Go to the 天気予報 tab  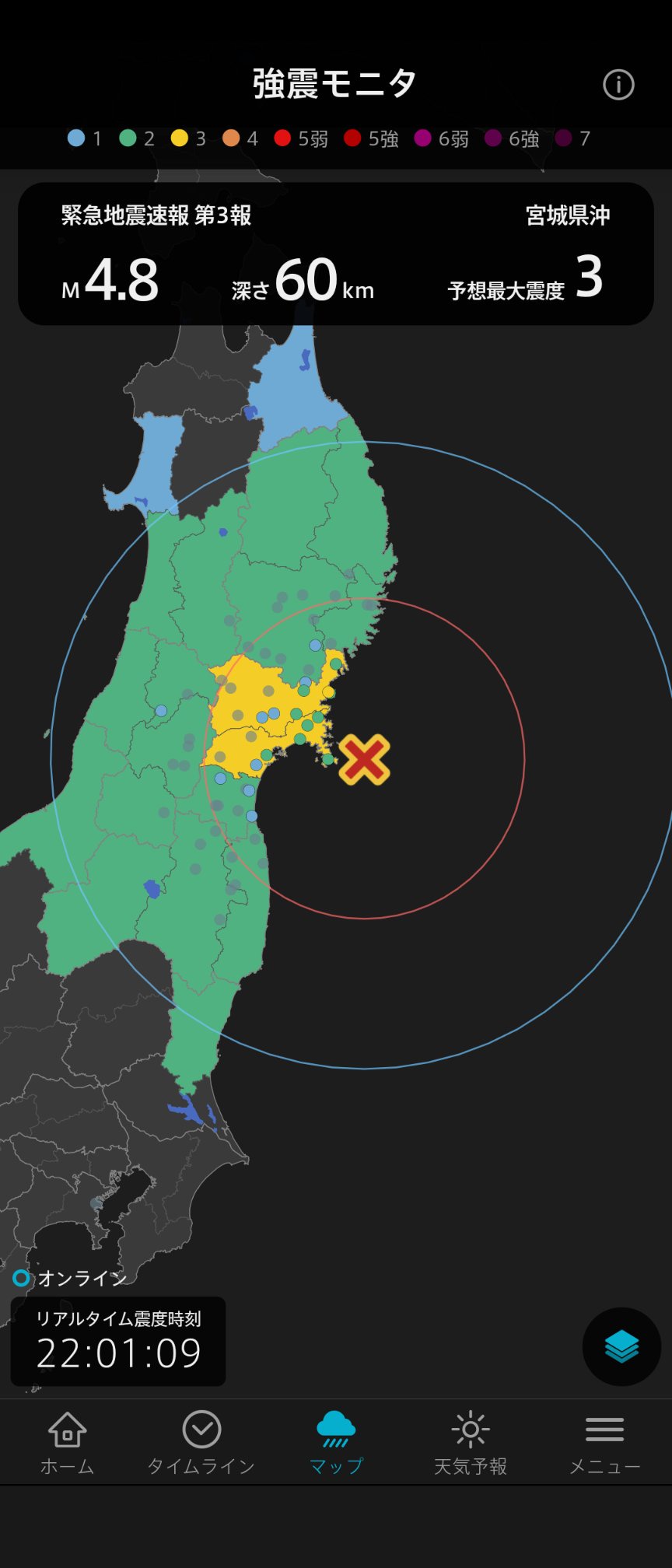470,1442
